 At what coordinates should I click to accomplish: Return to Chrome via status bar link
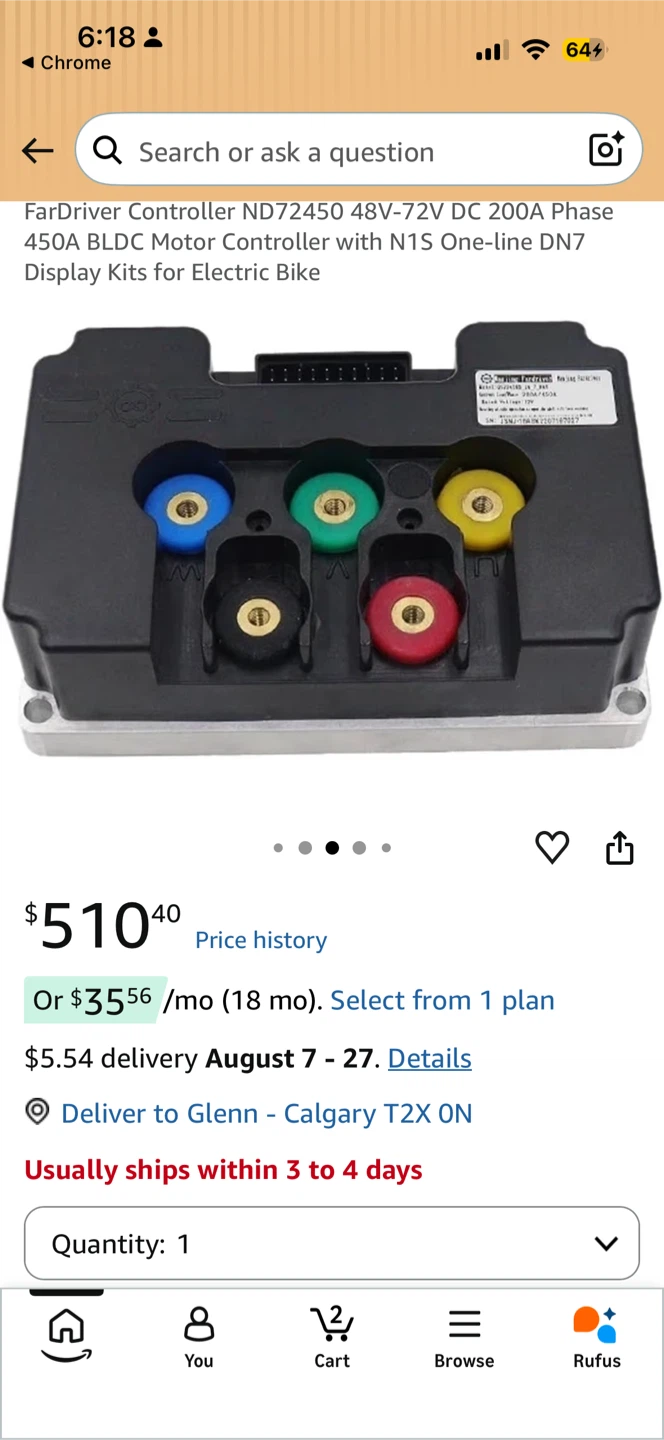pyautogui.click(x=66, y=62)
